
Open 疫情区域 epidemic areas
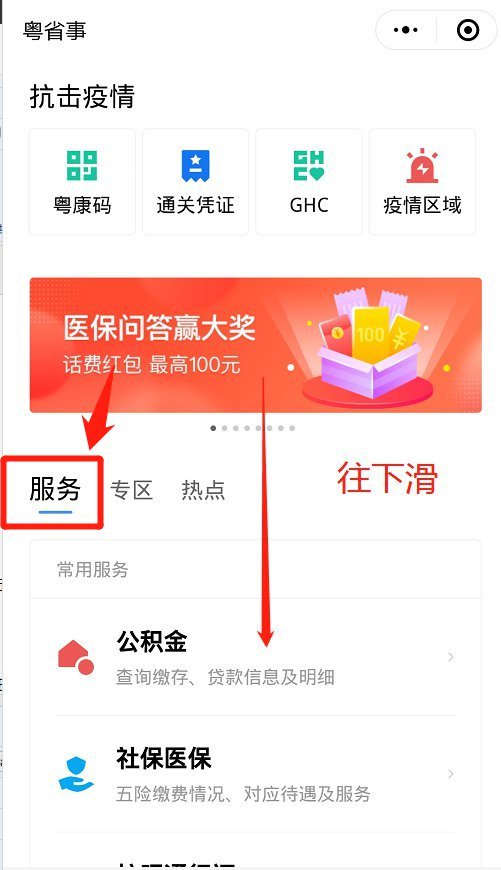tap(422, 182)
